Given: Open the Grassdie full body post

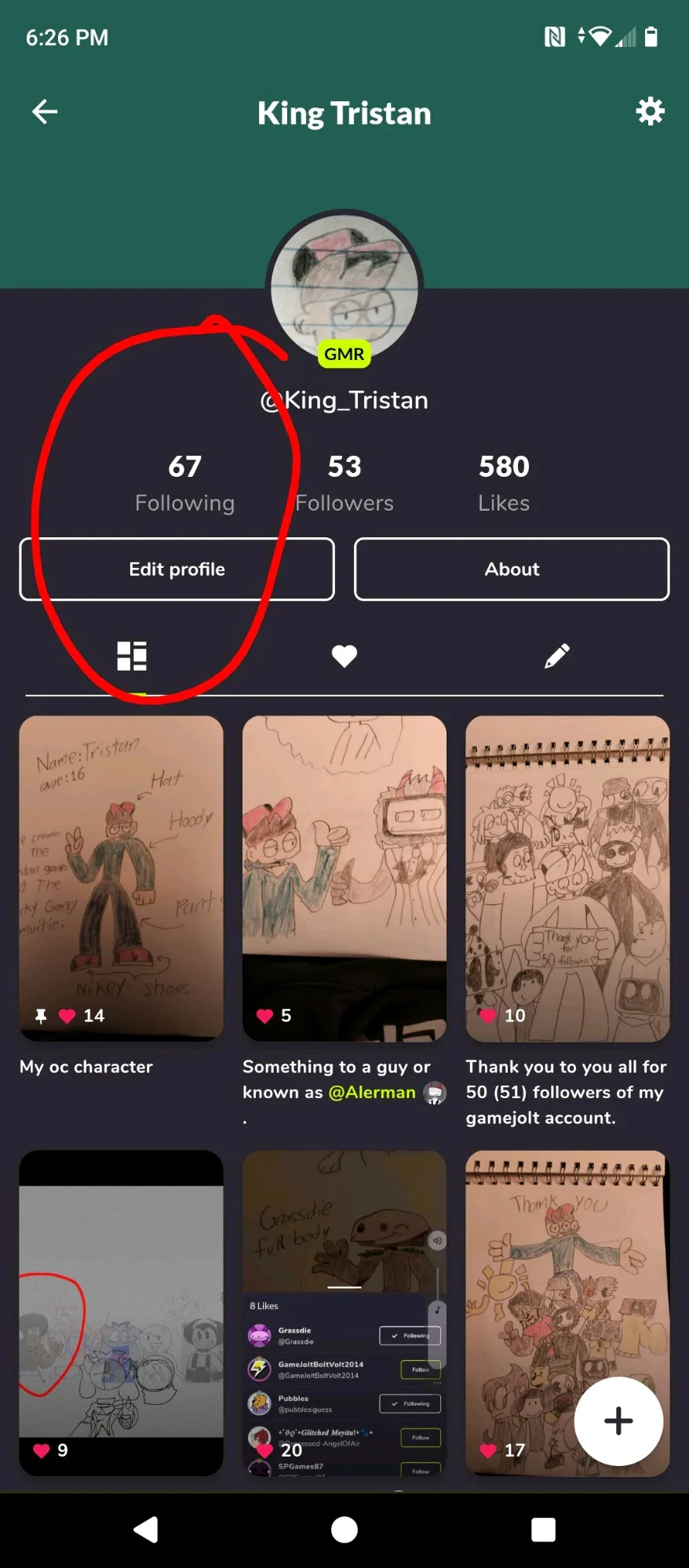Looking at the screenshot, I should click(344, 1312).
